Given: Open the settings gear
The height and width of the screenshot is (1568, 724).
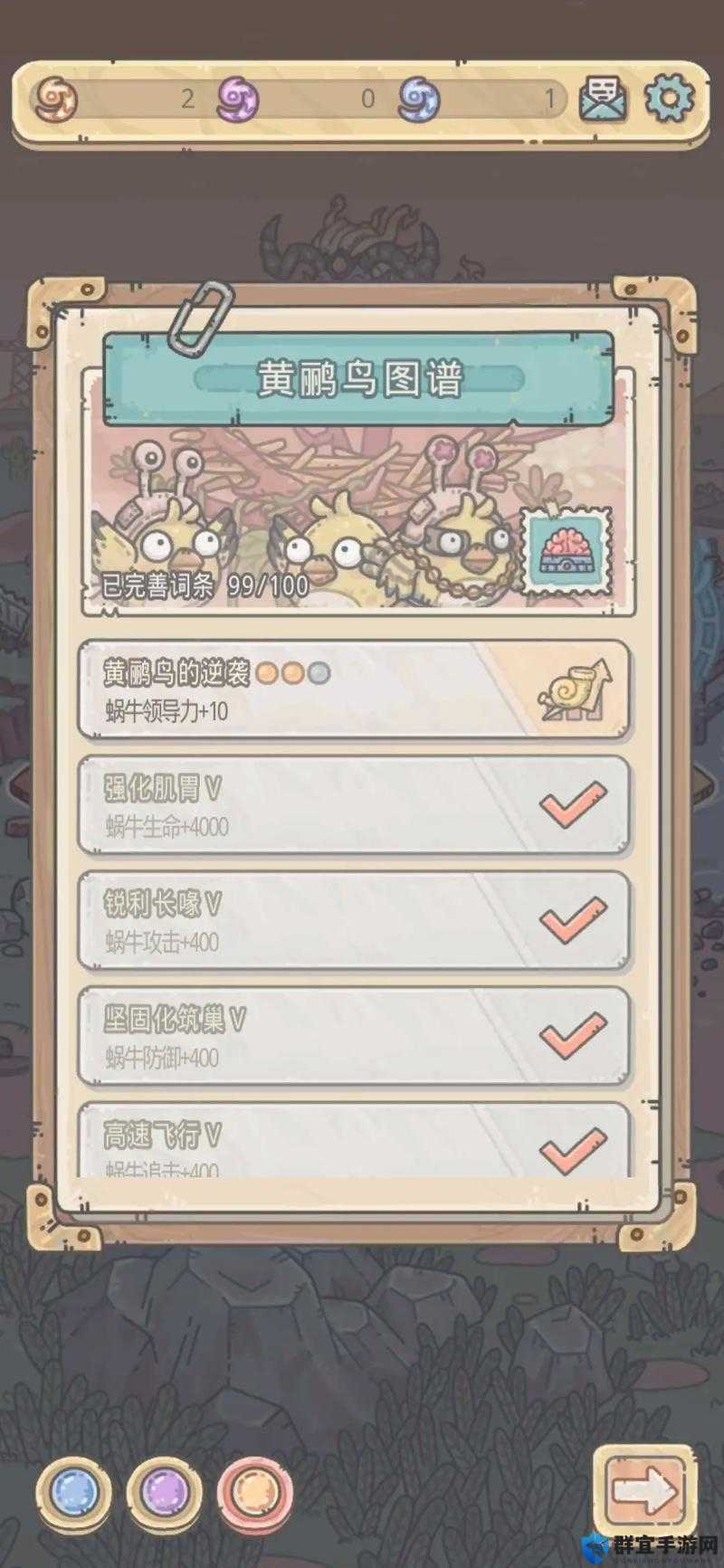Looking at the screenshot, I should coord(670,98).
